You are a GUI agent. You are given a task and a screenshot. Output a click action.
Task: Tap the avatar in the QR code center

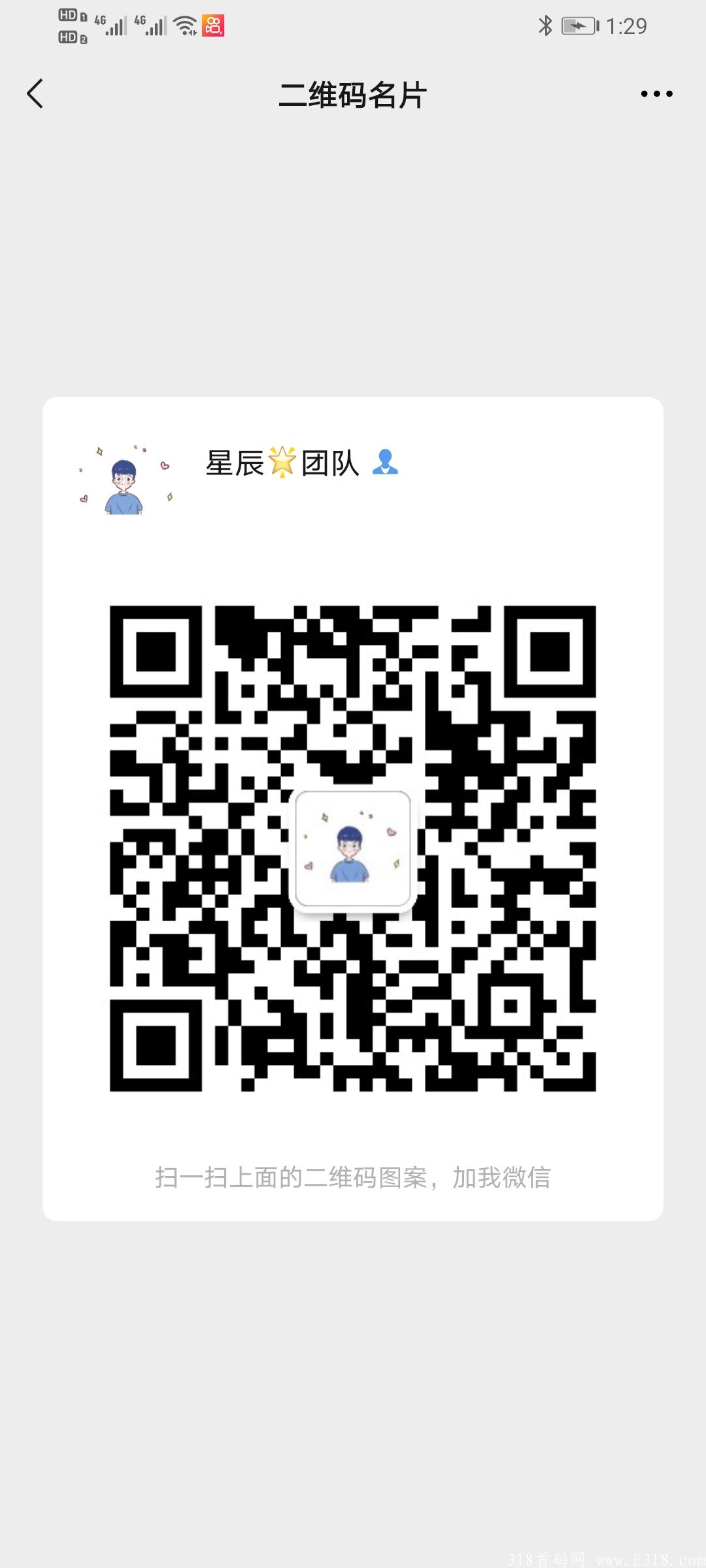point(353,849)
